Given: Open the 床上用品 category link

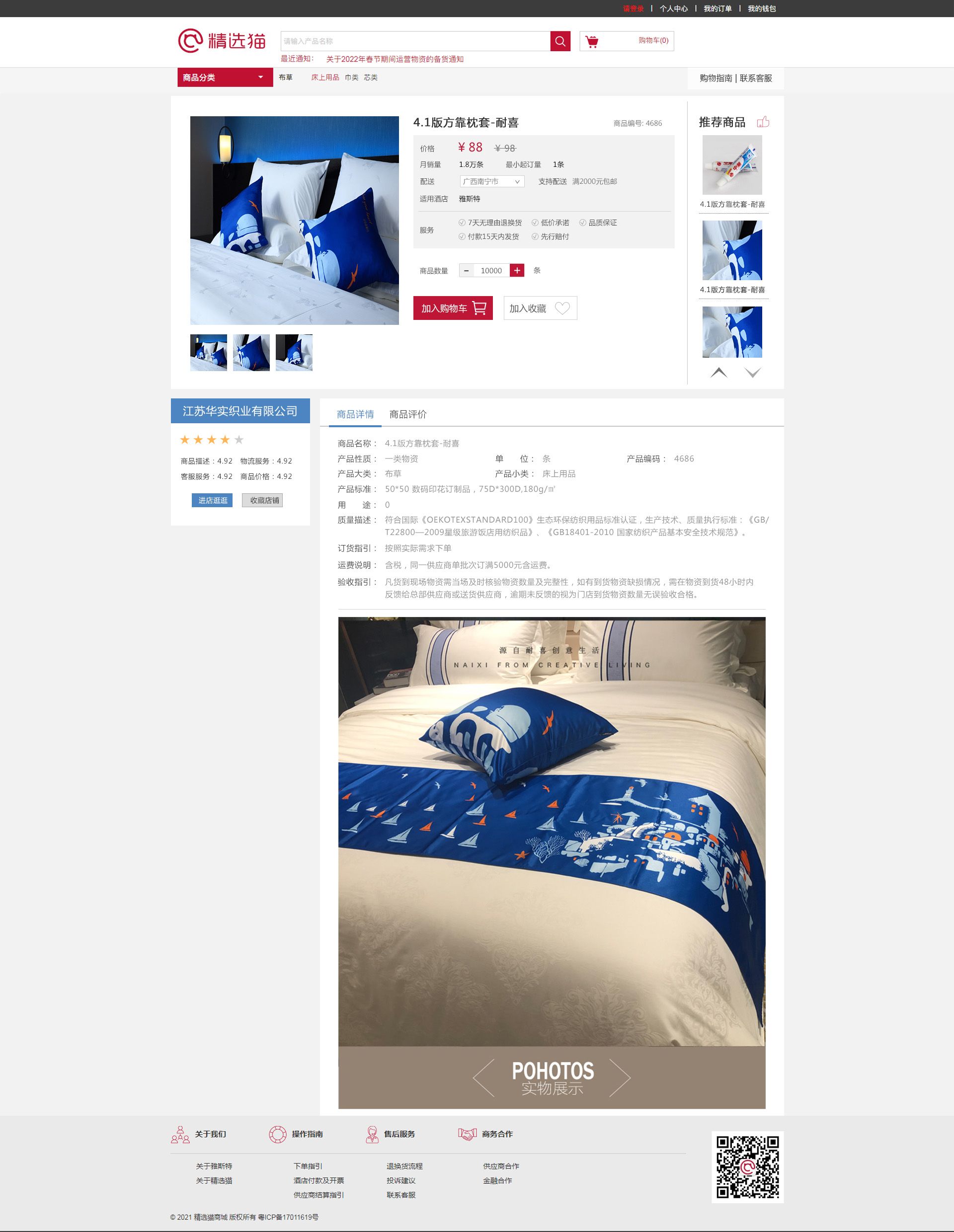Looking at the screenshot, I should point(325,77).
